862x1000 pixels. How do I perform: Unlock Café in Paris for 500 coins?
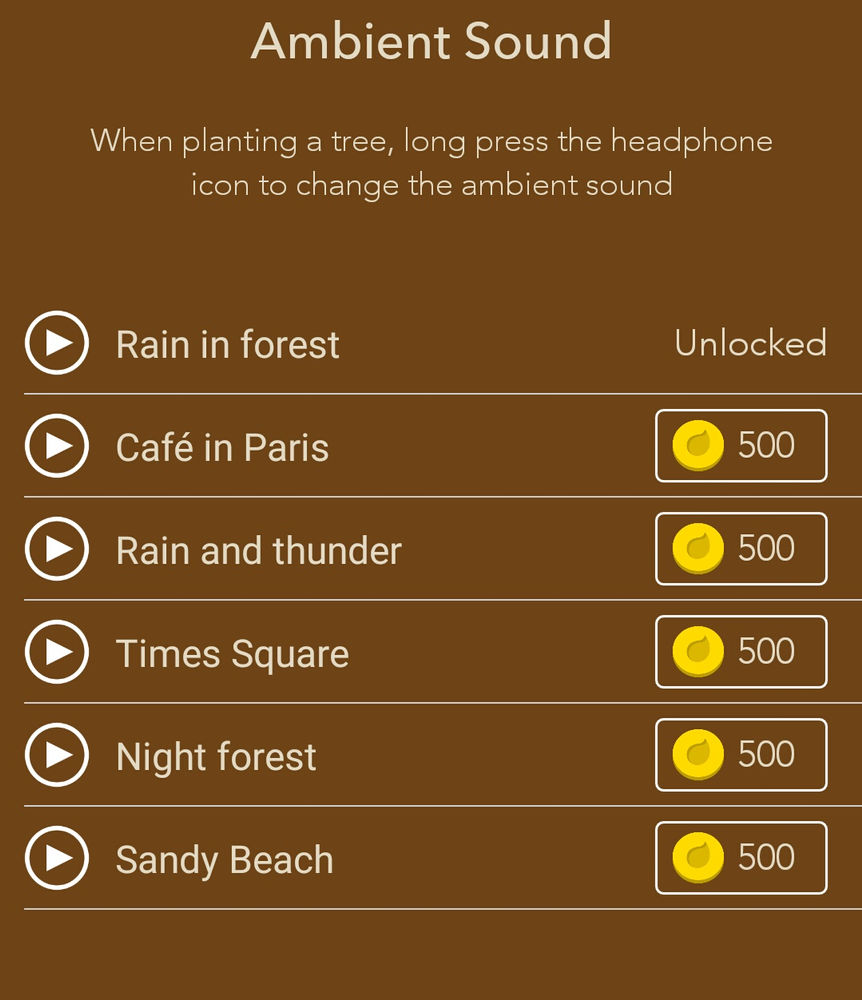[741, 446]
